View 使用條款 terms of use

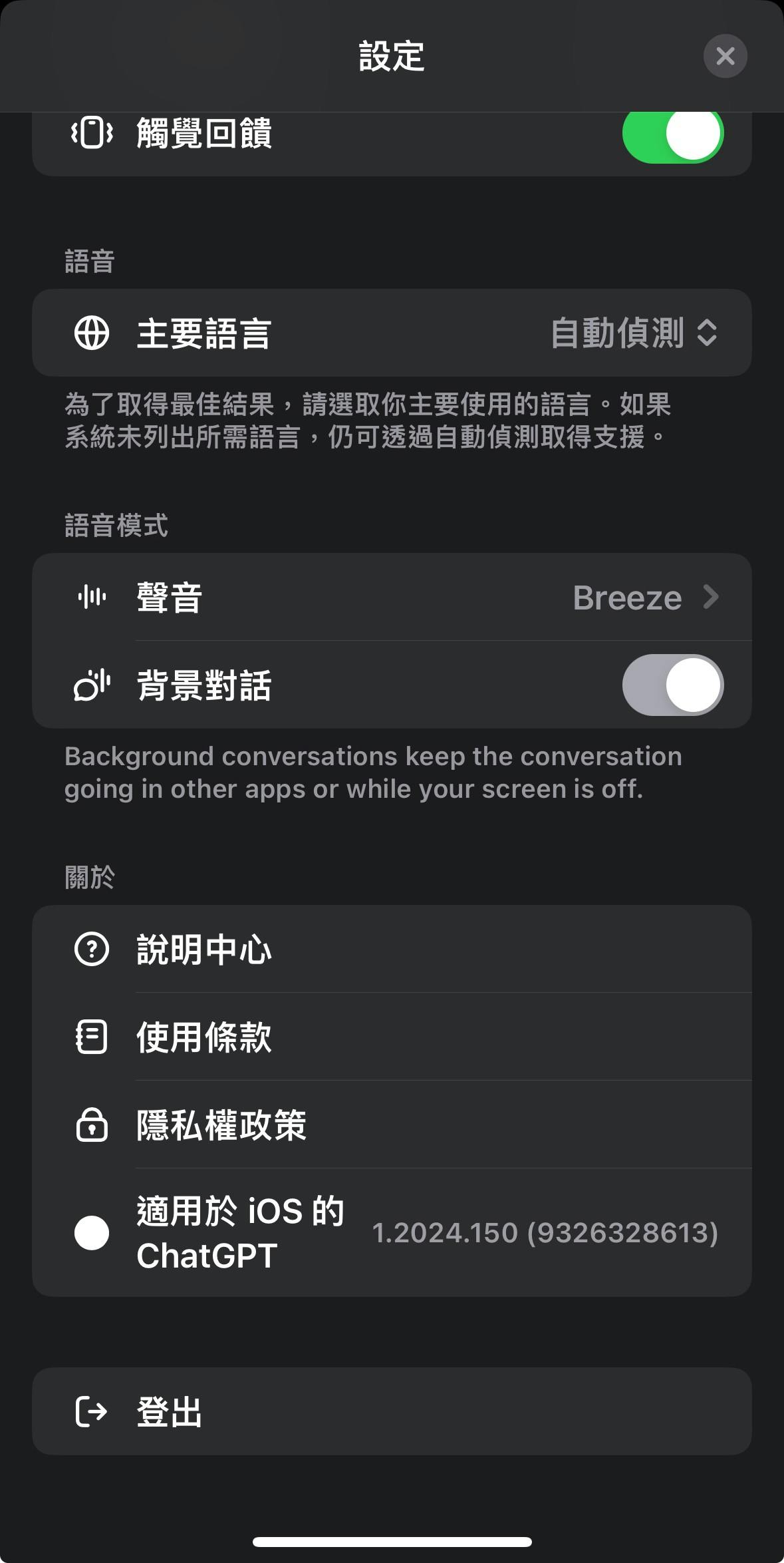coord(392,1037)
